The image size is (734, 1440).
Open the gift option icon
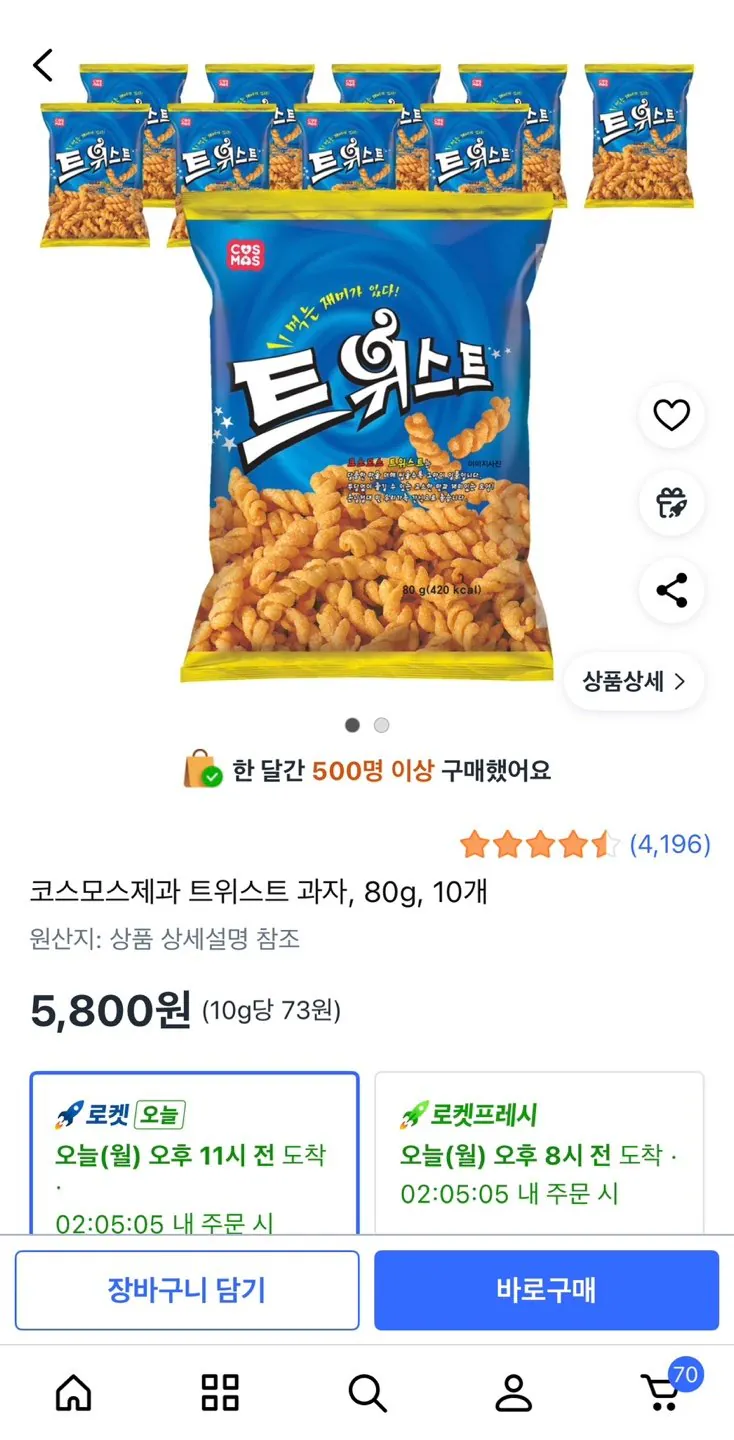[x=670, y=504]
